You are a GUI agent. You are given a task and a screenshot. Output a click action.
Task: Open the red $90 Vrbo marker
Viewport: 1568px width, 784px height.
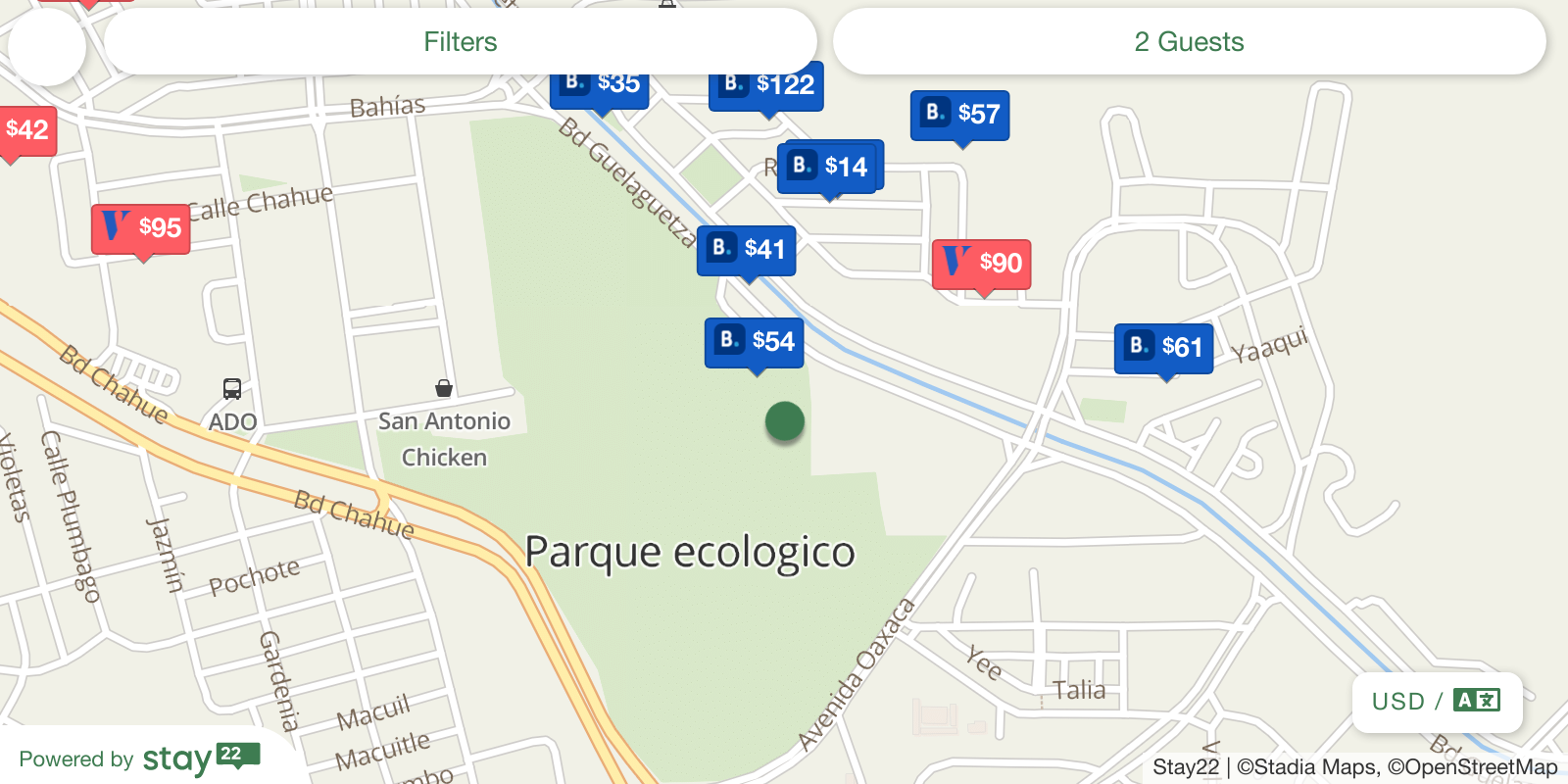coord(981,264)
